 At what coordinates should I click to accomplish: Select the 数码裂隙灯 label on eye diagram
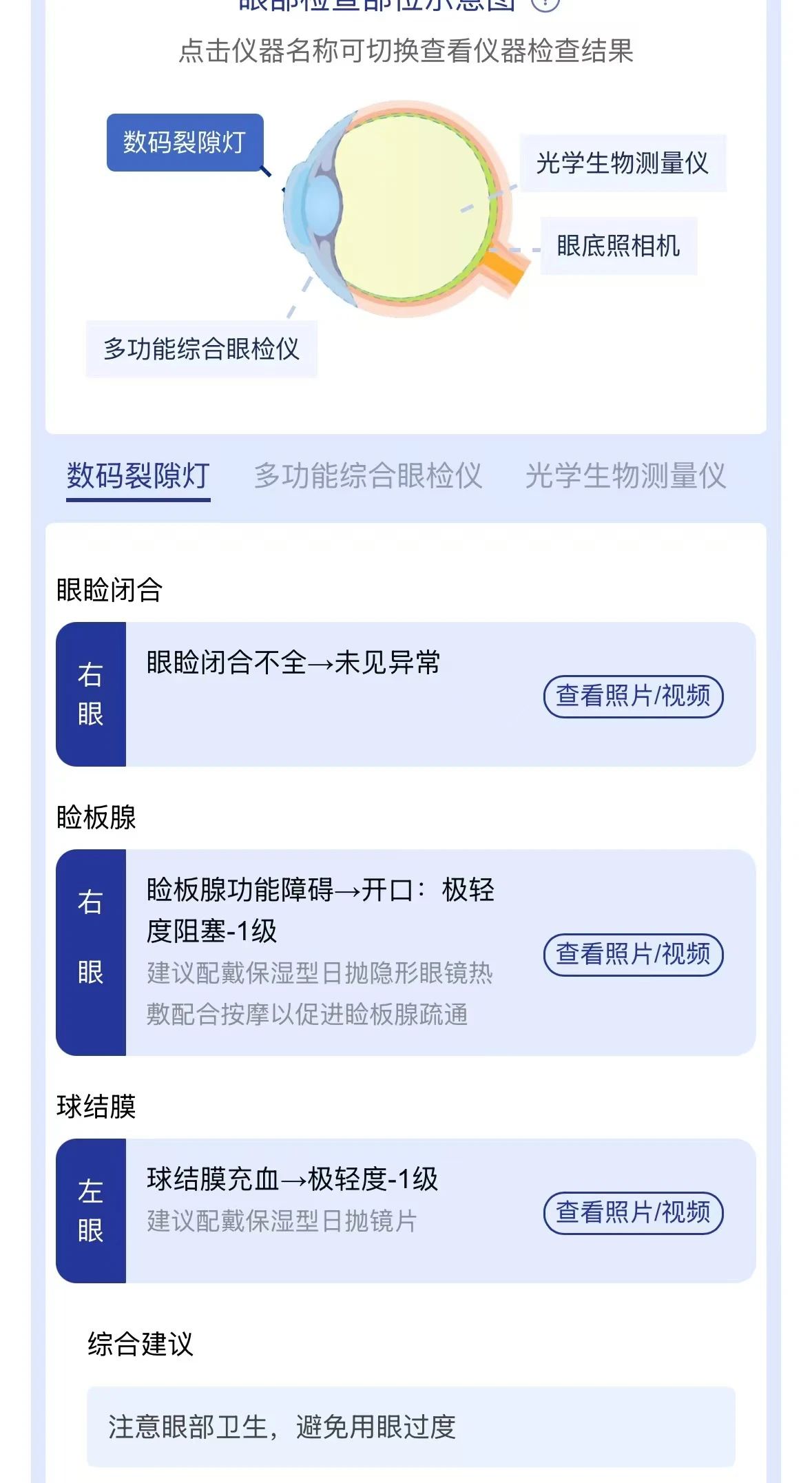(x=185, y=143)
